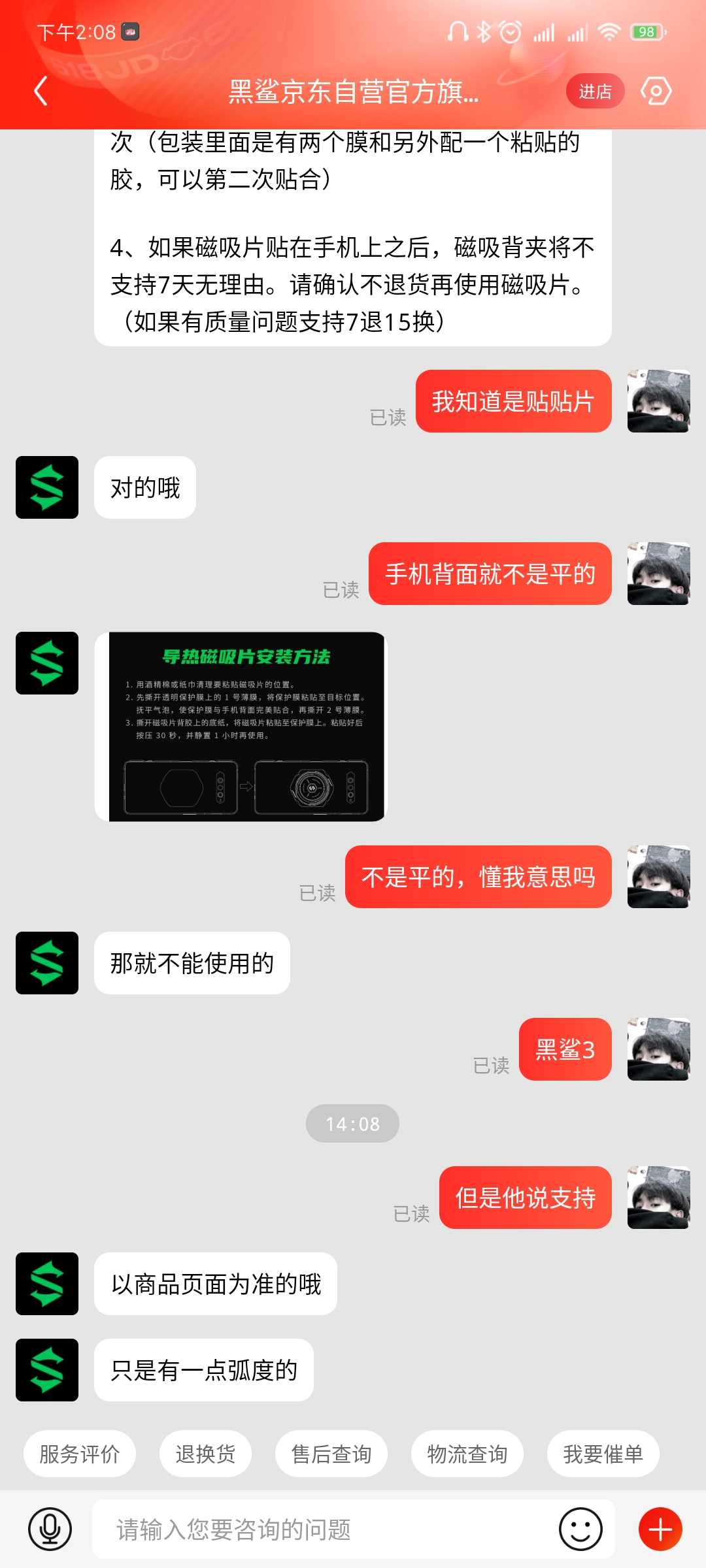Open the hexagon settings icon
The image size is (706, 1568).
pyautogui.click(x=656, y=91)
